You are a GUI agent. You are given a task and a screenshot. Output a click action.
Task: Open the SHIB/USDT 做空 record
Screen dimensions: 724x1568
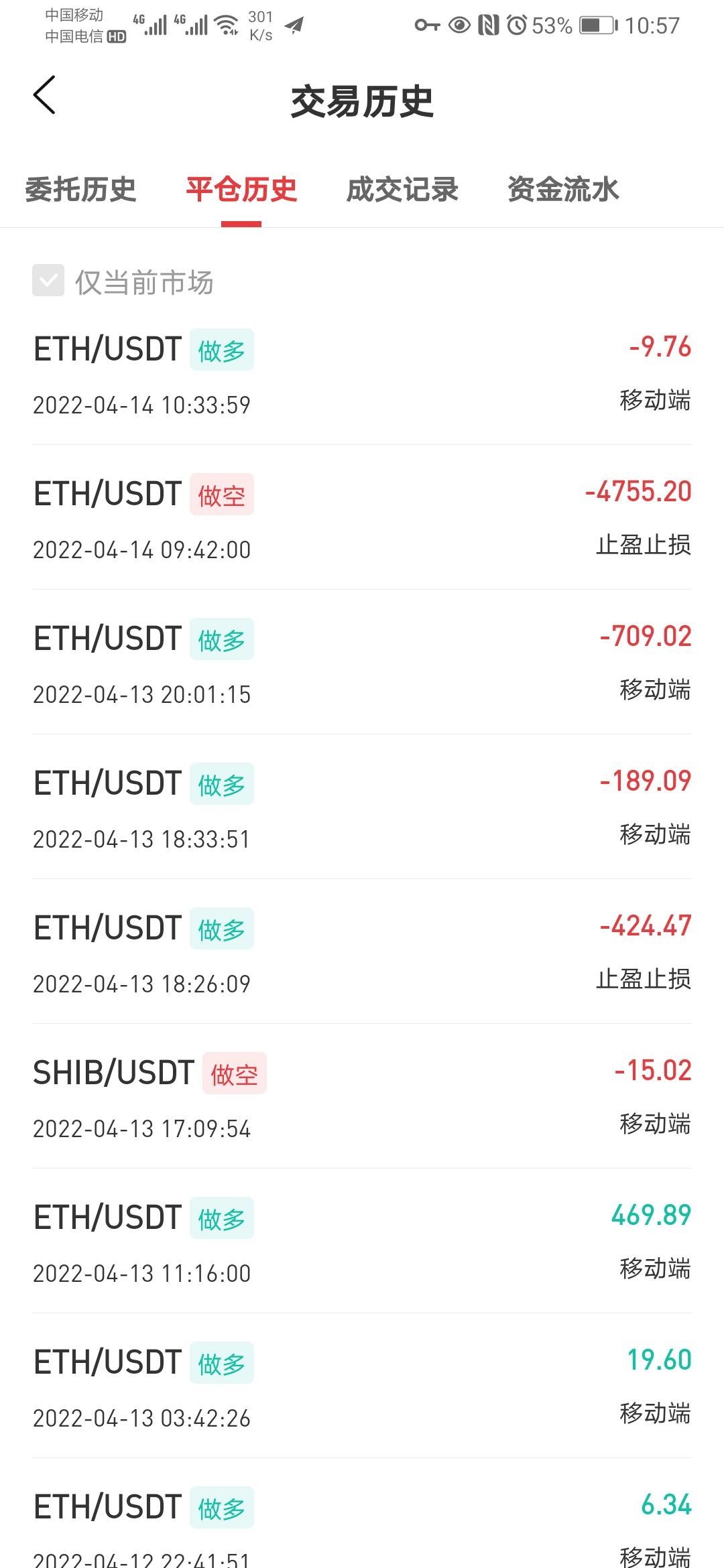click(x=362, y=1097)
